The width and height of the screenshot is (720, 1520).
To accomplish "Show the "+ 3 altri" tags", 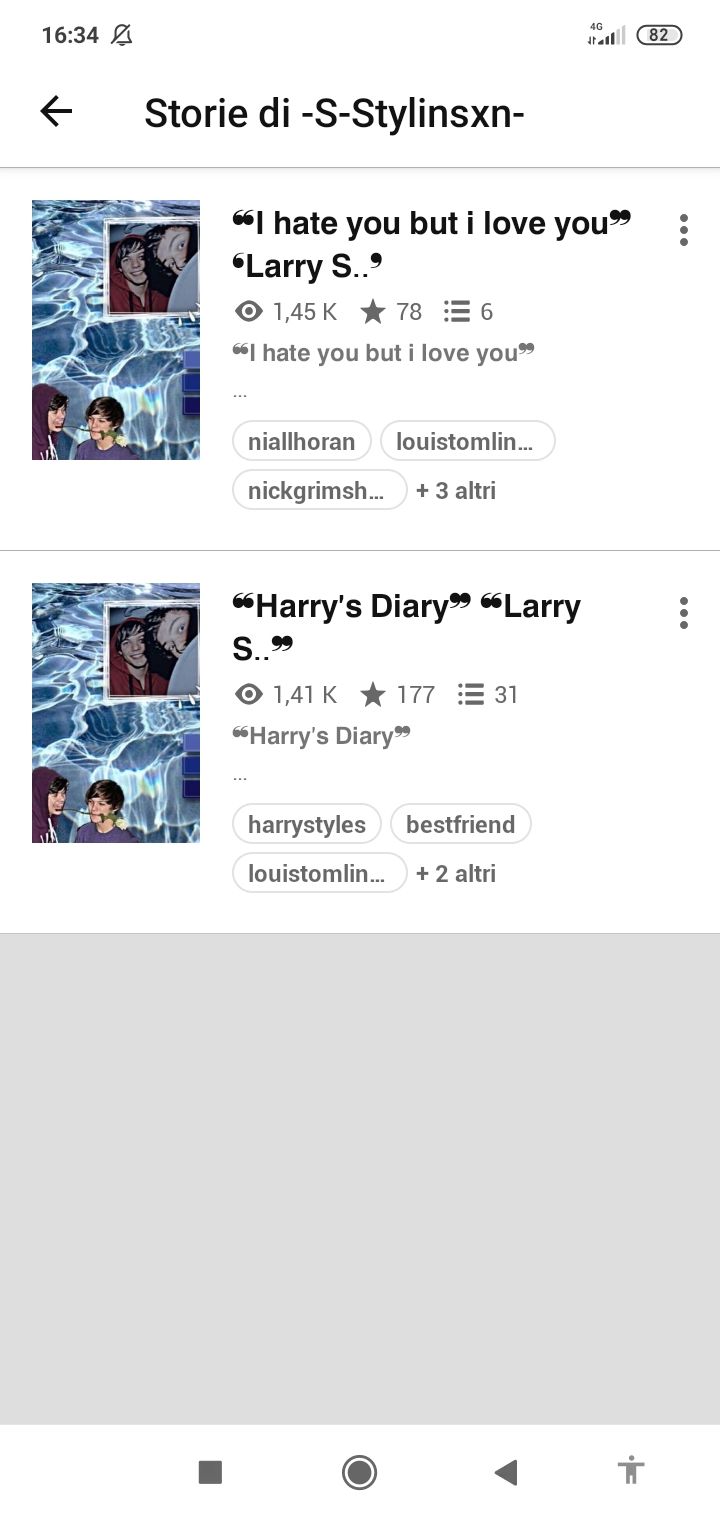I will tap(456, 490).
